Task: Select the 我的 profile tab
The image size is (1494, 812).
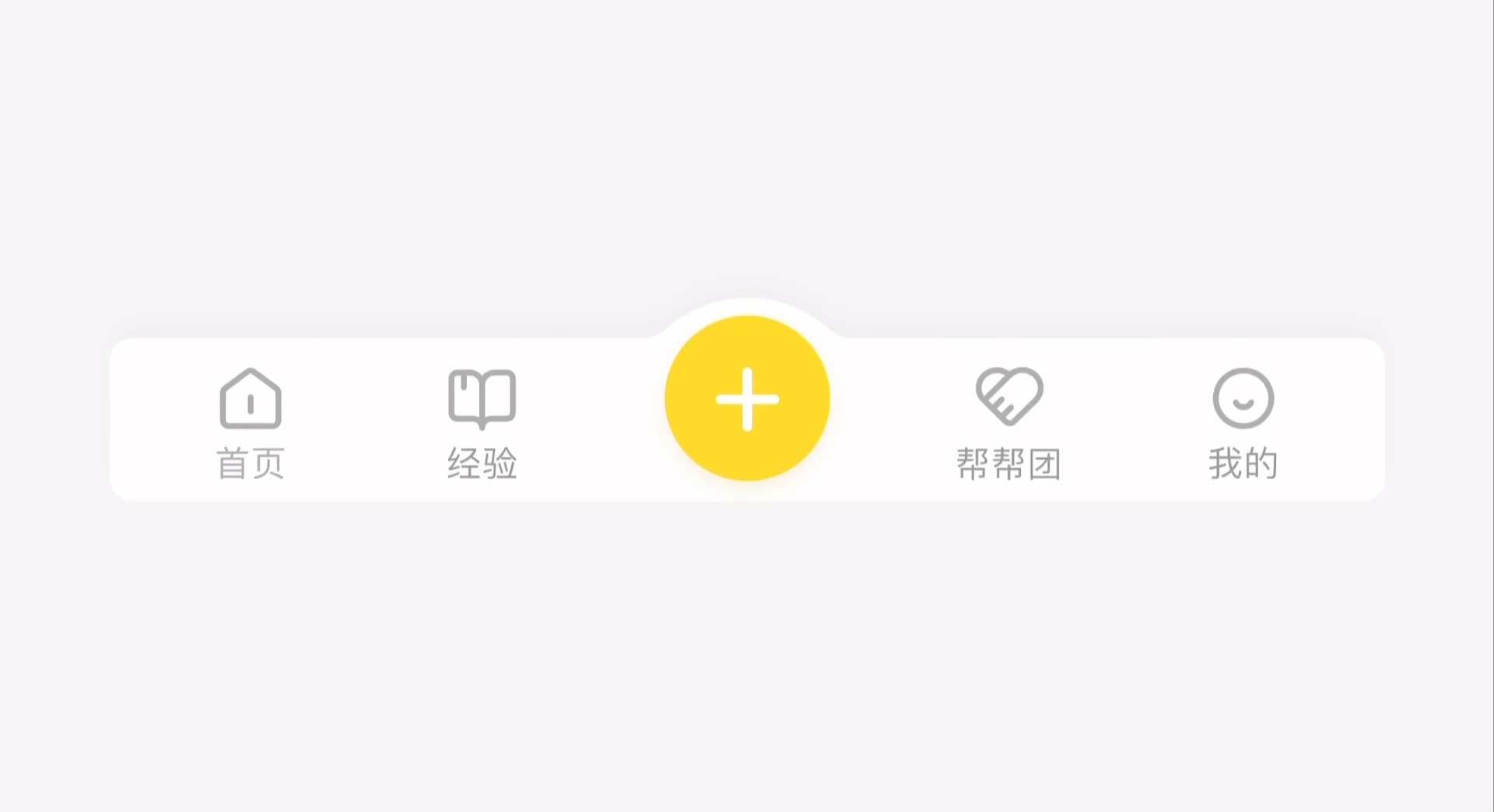Action: [x=1243, y=422]
